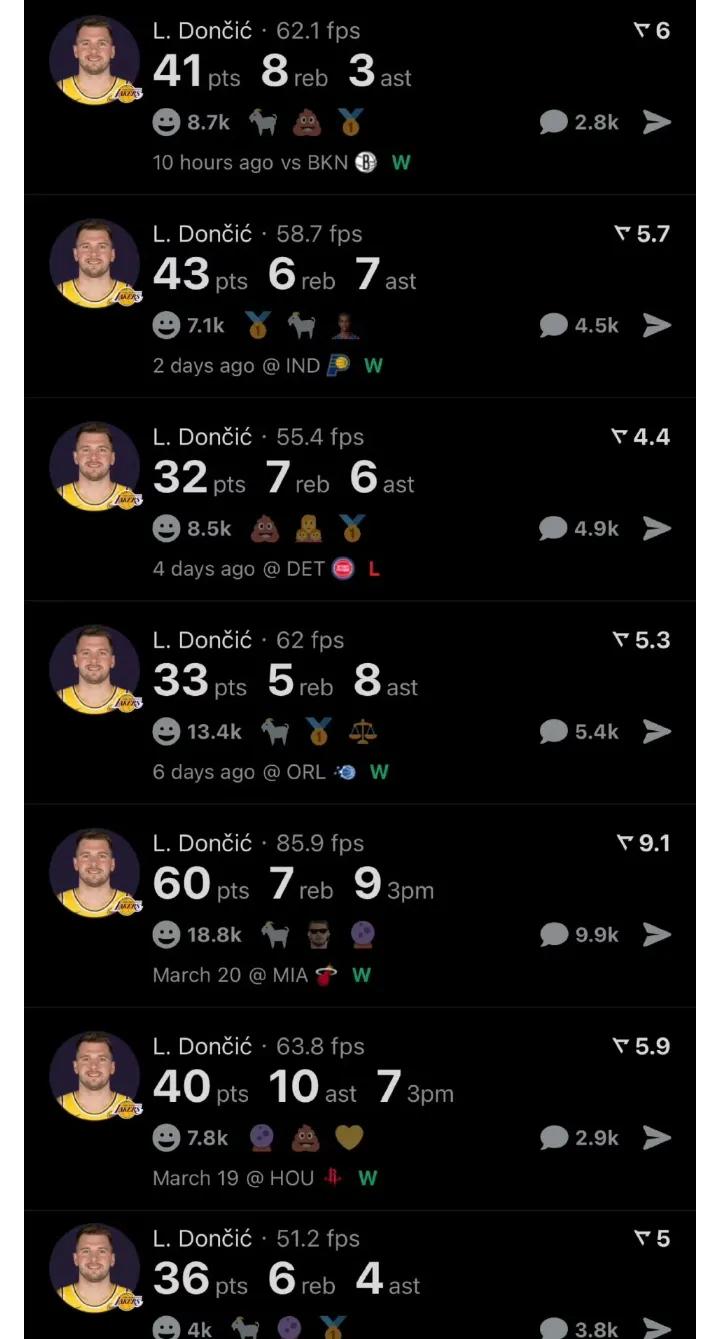The height and width of the screenshot is (1339, 720).
Task: Share the 60-point game at MIA
Action: (x=656, y=935)
